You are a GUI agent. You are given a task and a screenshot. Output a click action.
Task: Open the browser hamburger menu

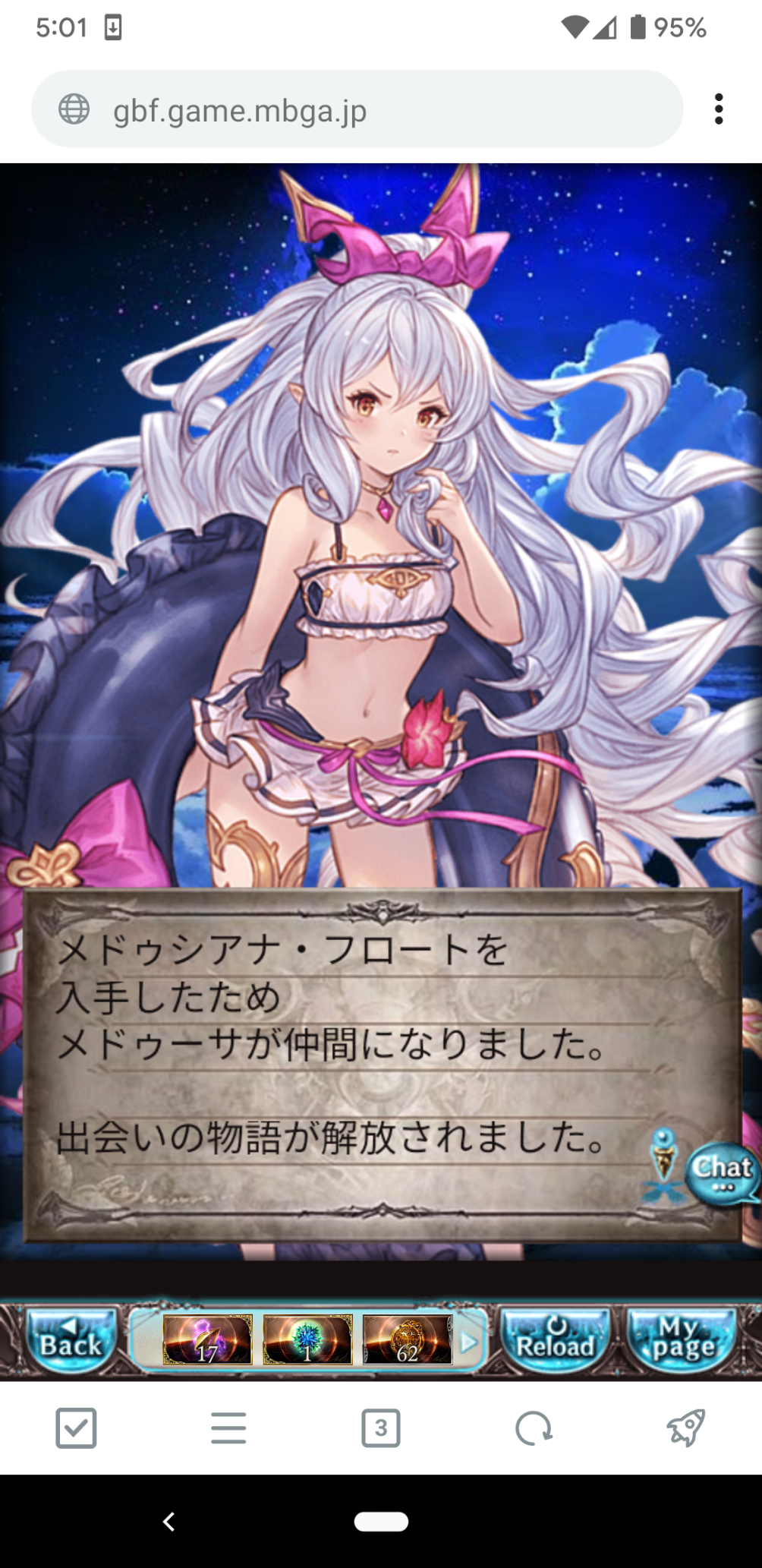[x=228, y=1428]
